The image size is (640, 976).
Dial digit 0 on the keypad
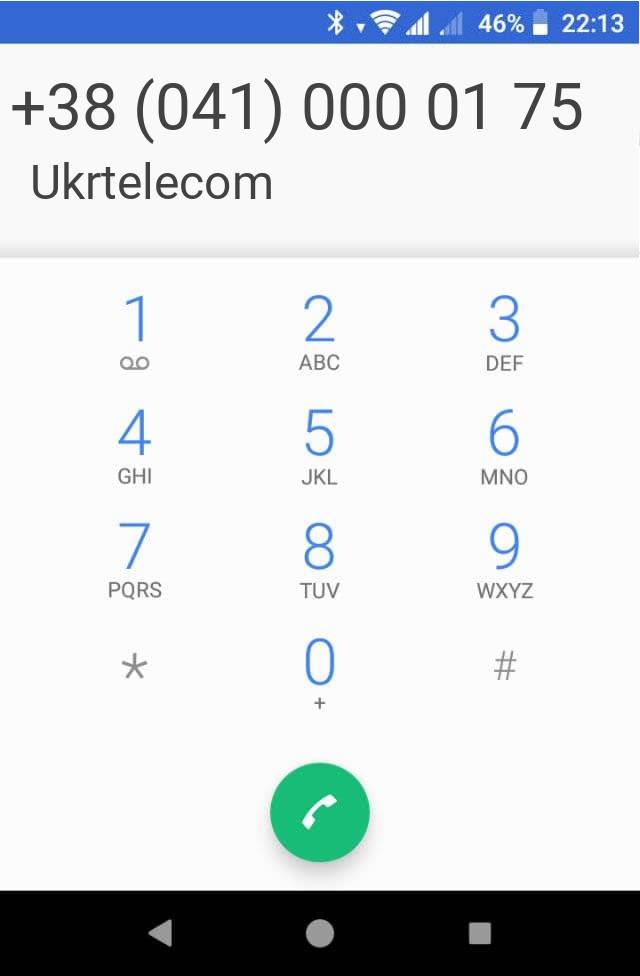point(319,672)
